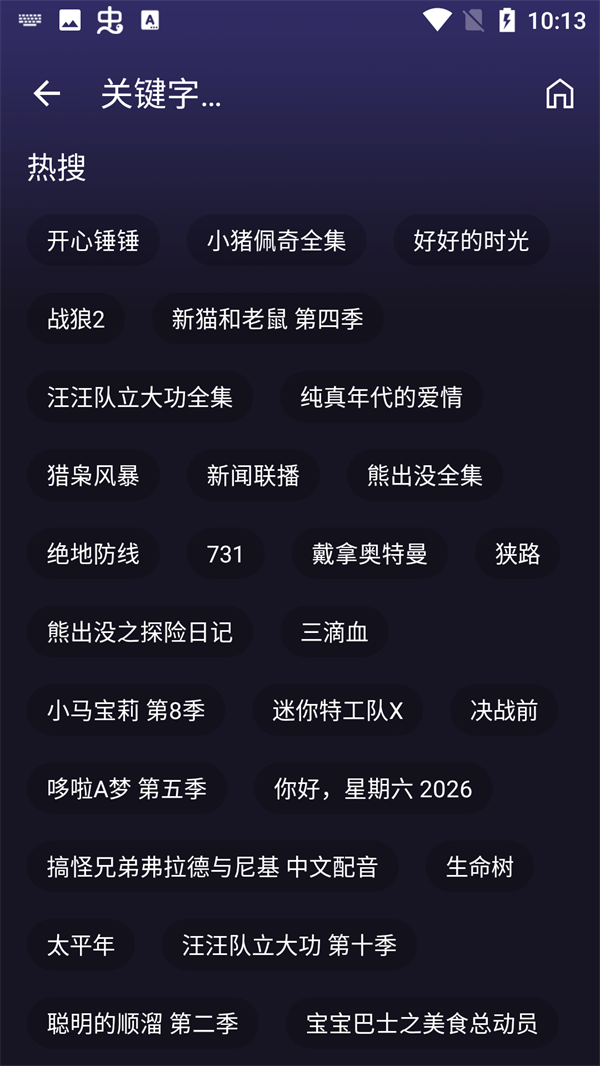Search the 731 keyword

click(x=225, y=554)
